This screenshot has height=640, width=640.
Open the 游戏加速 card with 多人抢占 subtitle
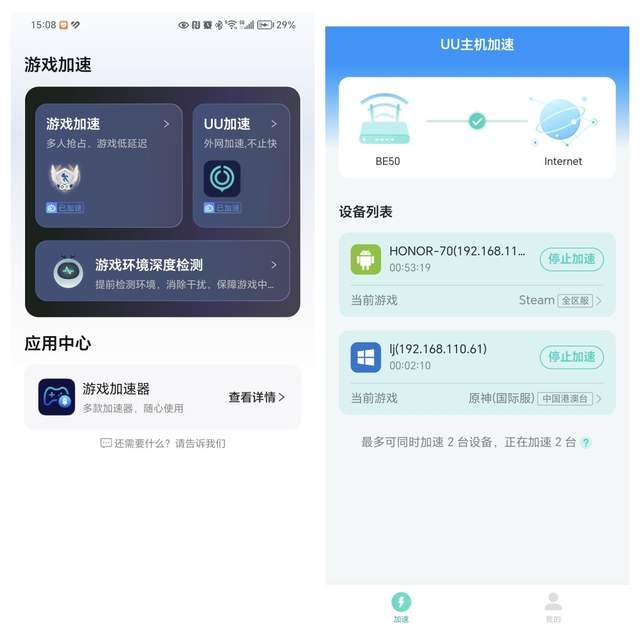click(x=108, y=165)
